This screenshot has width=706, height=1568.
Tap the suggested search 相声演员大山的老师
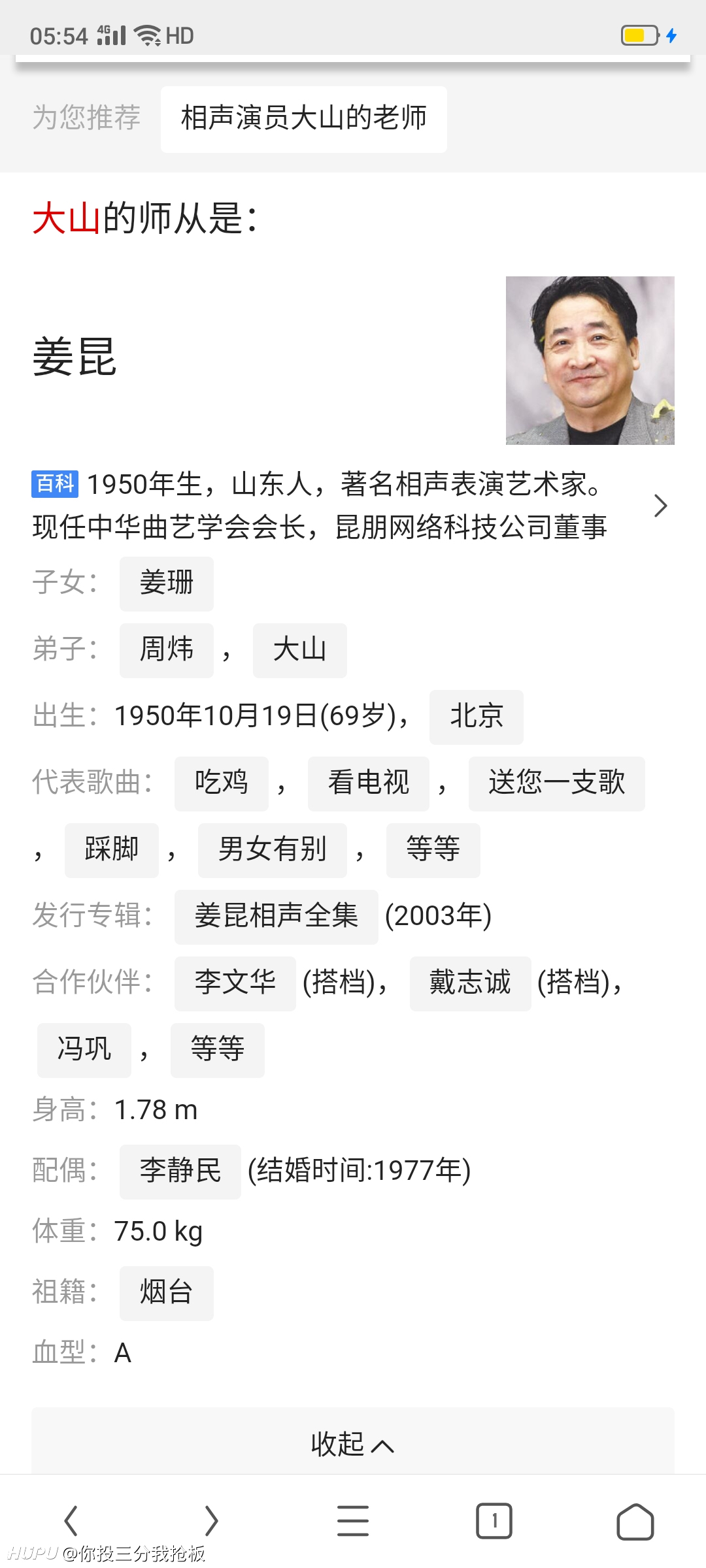coord(304,119)
